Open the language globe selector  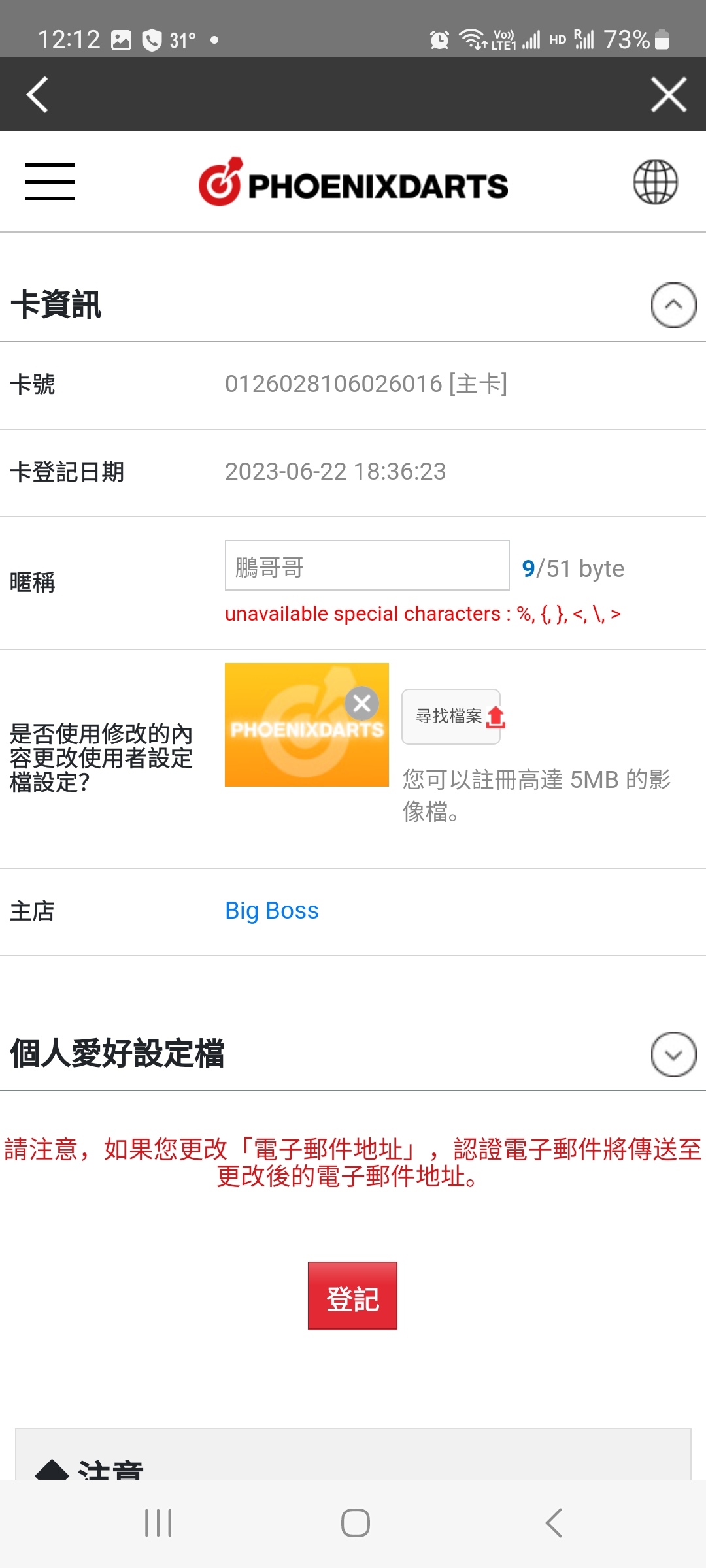(655, 182)
